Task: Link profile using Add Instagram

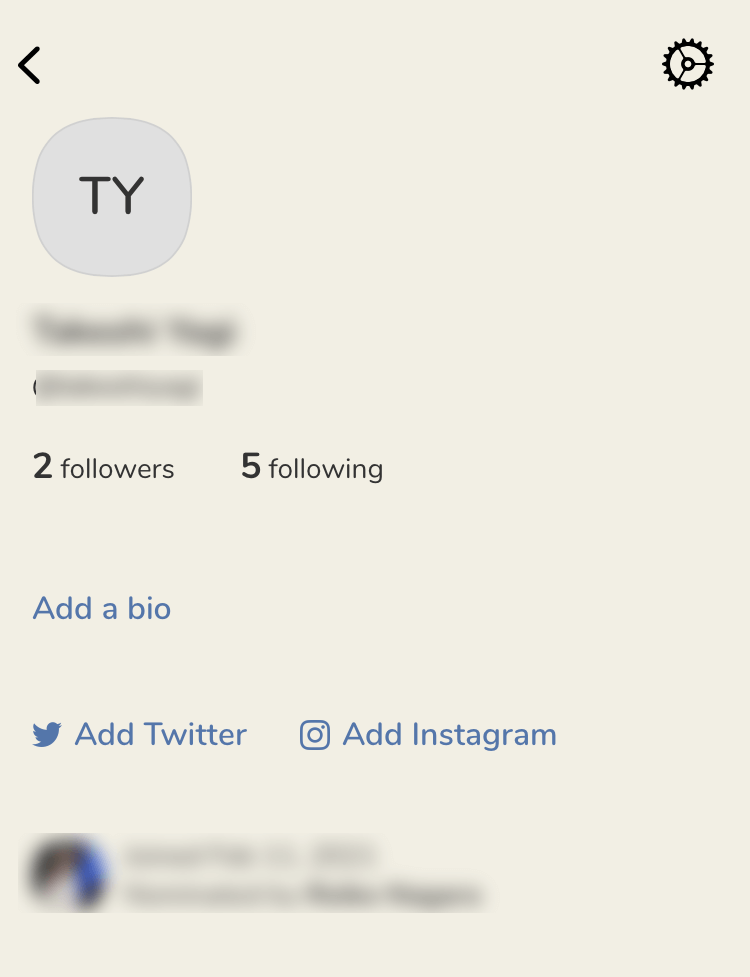Action: pyautogui.click(x=429, y=735)
